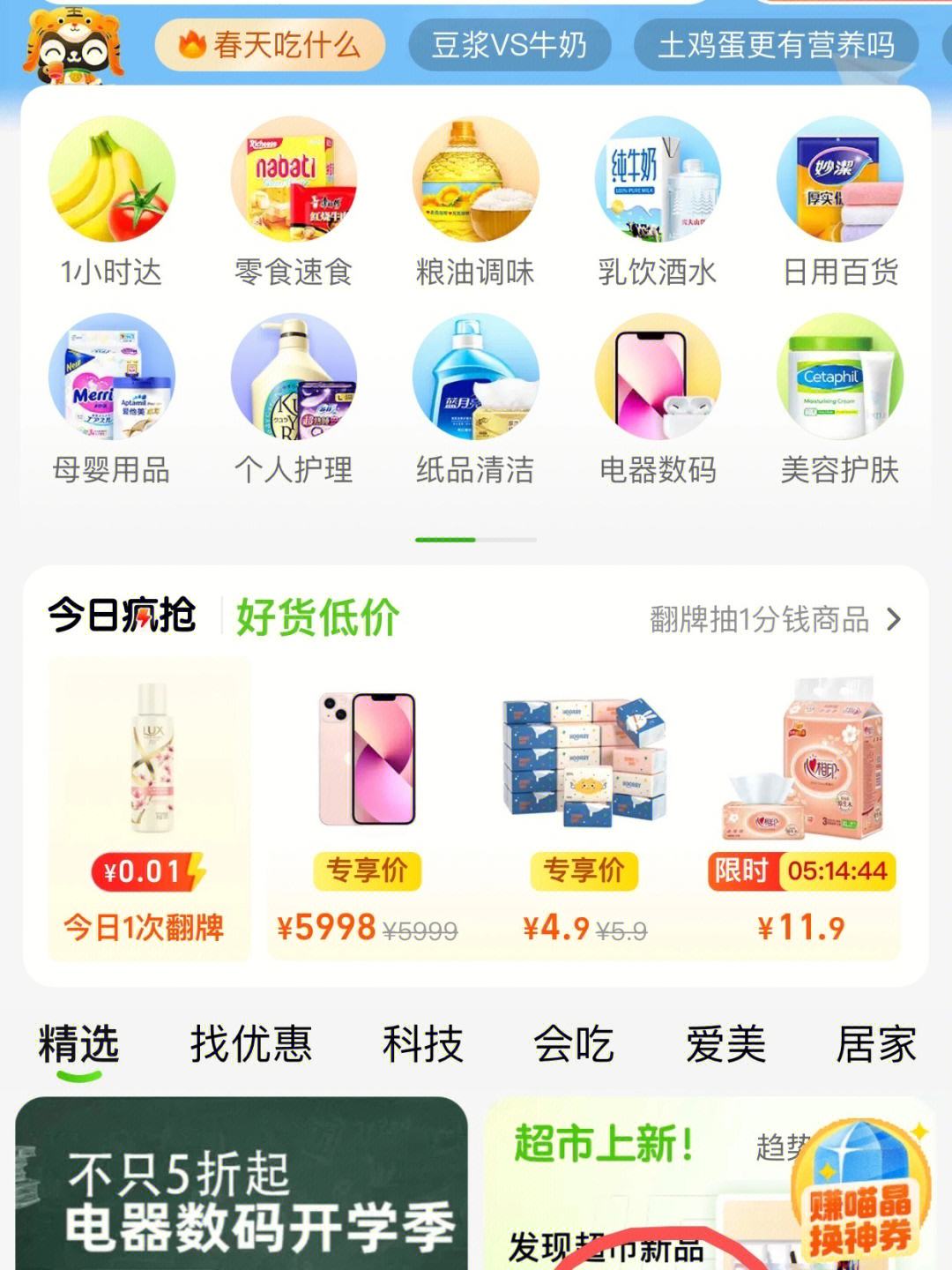Switch to the 科技 tab

click(422, 1044)
